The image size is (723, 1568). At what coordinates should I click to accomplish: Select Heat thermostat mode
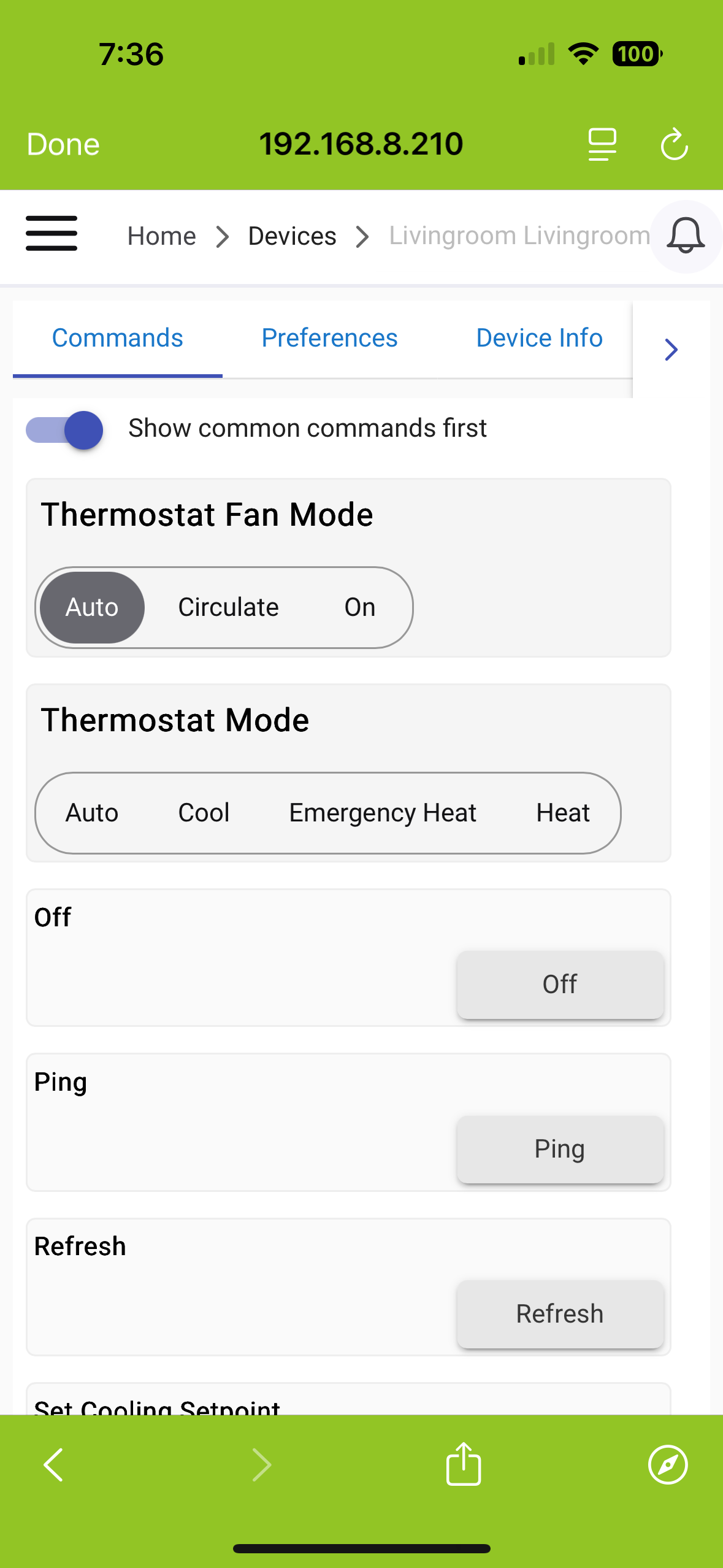click(563, 813)
